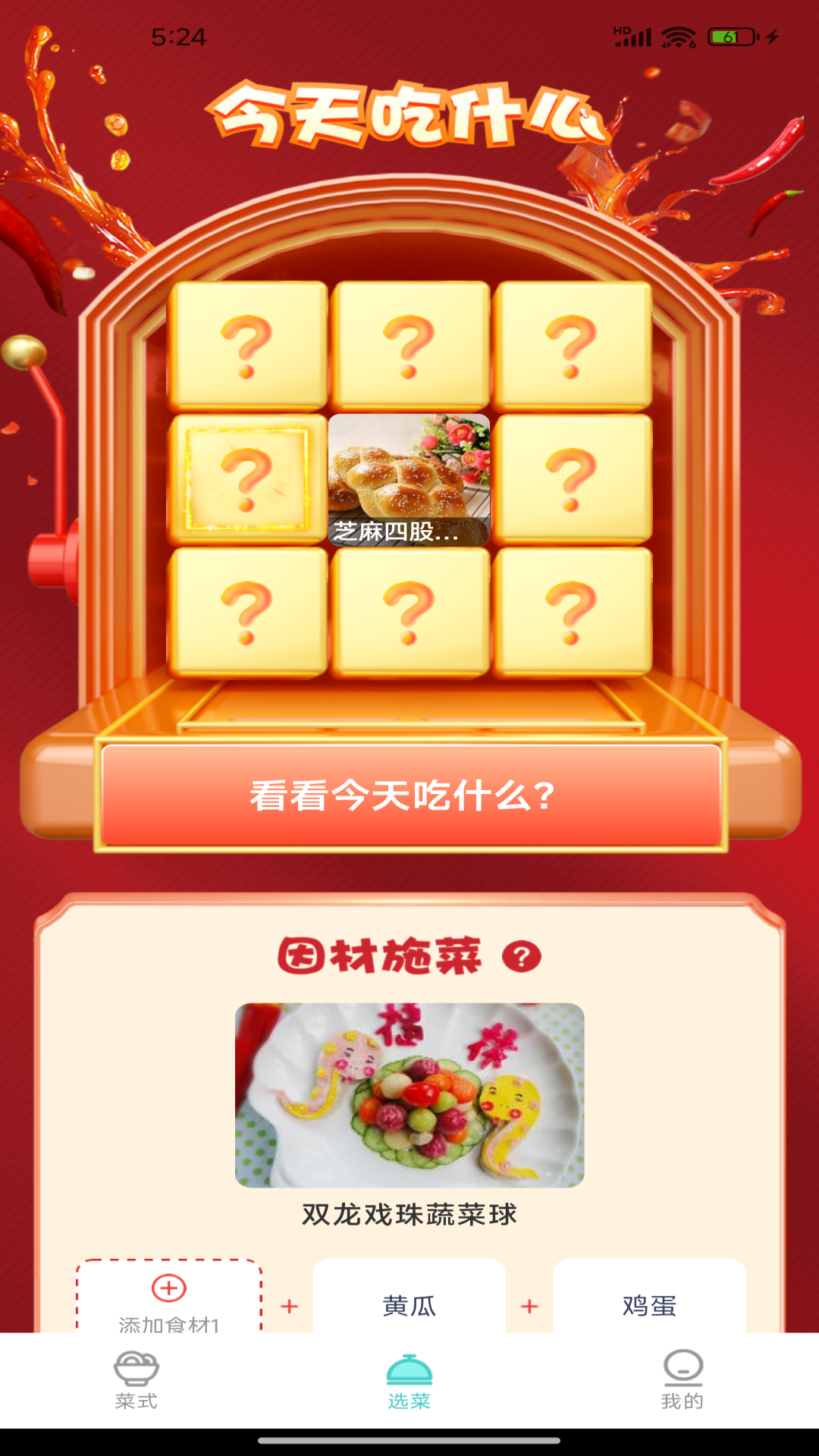Viewport: 819px width, 1456px height.
Task: Open help icon next to 因材施菜
Action: point(522,957)
